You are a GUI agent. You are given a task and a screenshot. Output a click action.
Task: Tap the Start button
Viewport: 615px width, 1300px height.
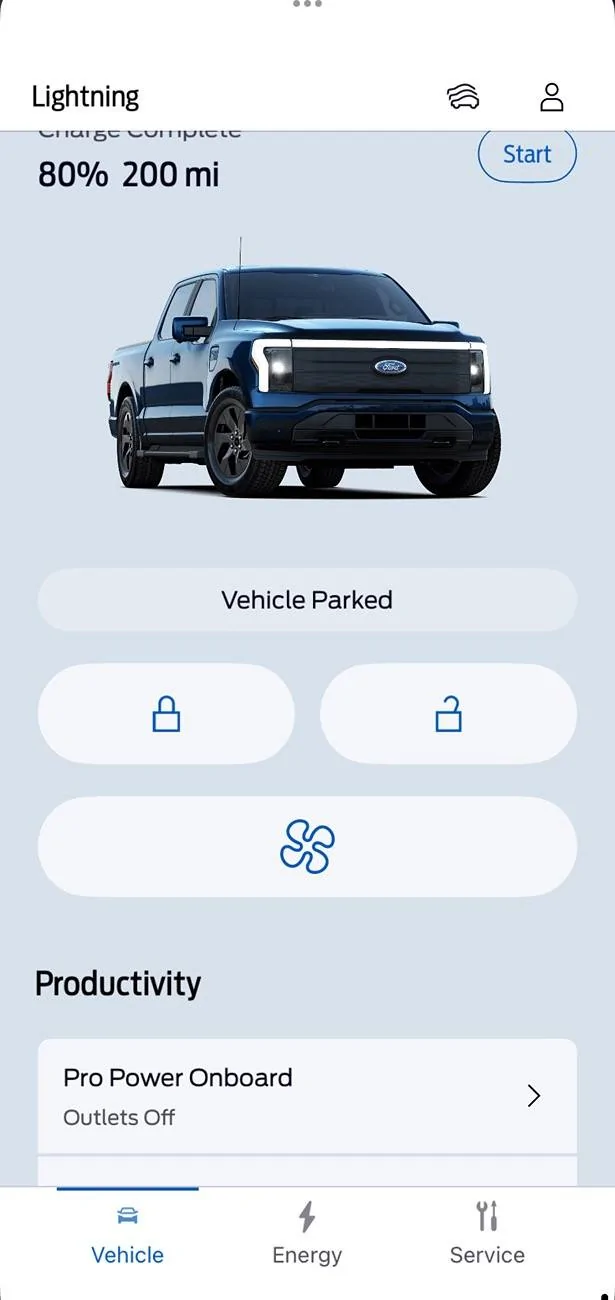click(527, 155)
